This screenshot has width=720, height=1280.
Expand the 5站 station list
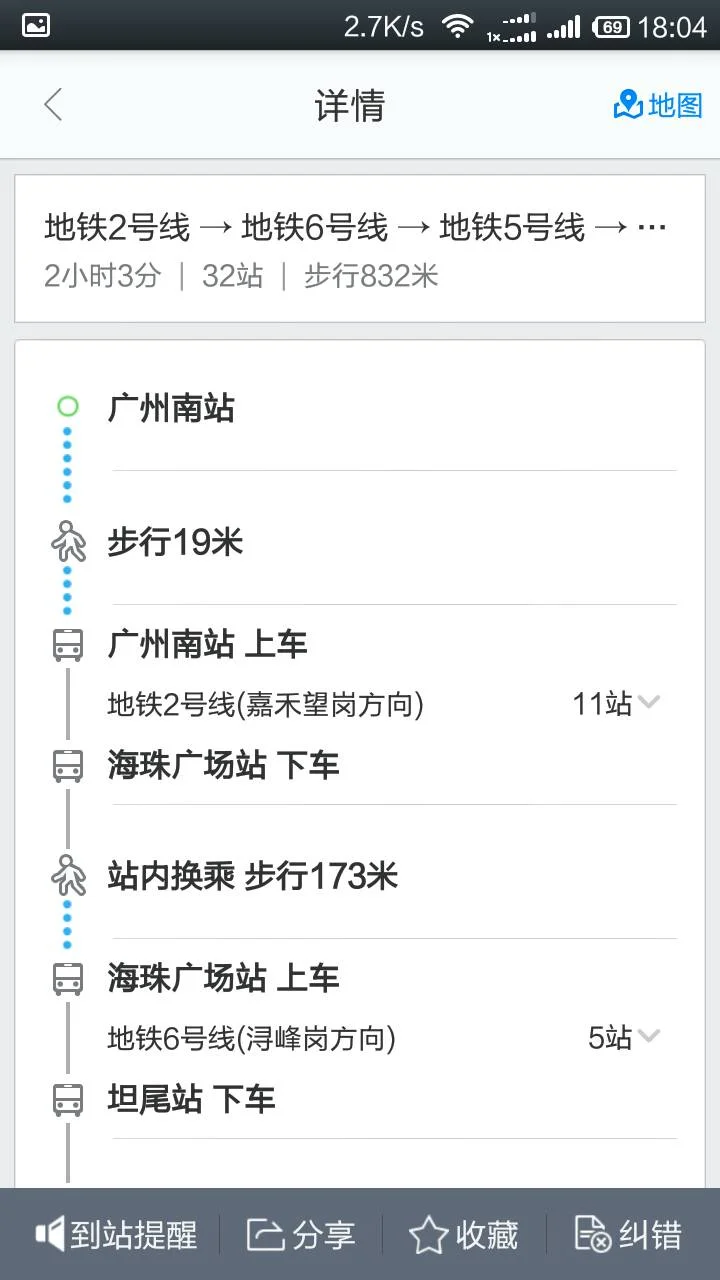[x=630, y=1038]
